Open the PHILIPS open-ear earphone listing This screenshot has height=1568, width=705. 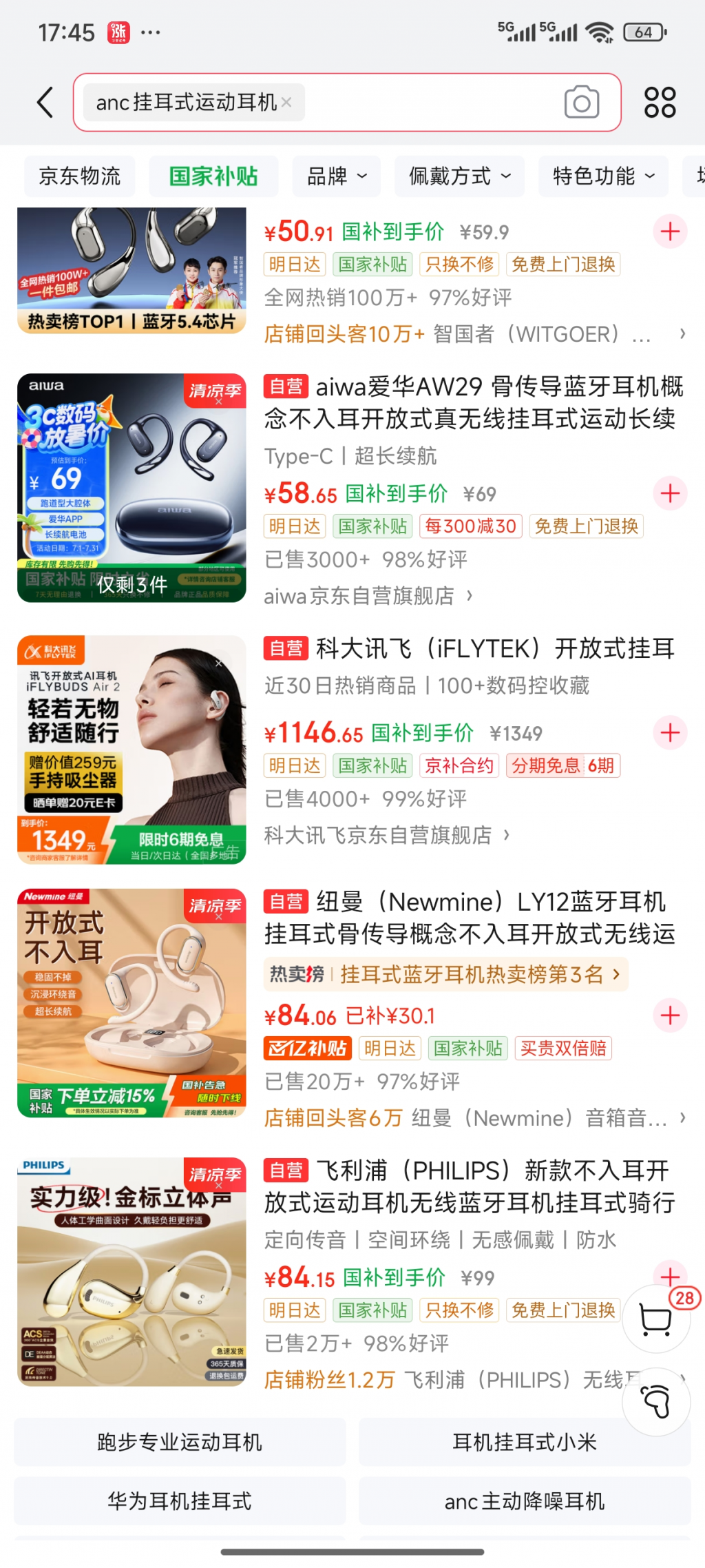[x=468, y=1186]
